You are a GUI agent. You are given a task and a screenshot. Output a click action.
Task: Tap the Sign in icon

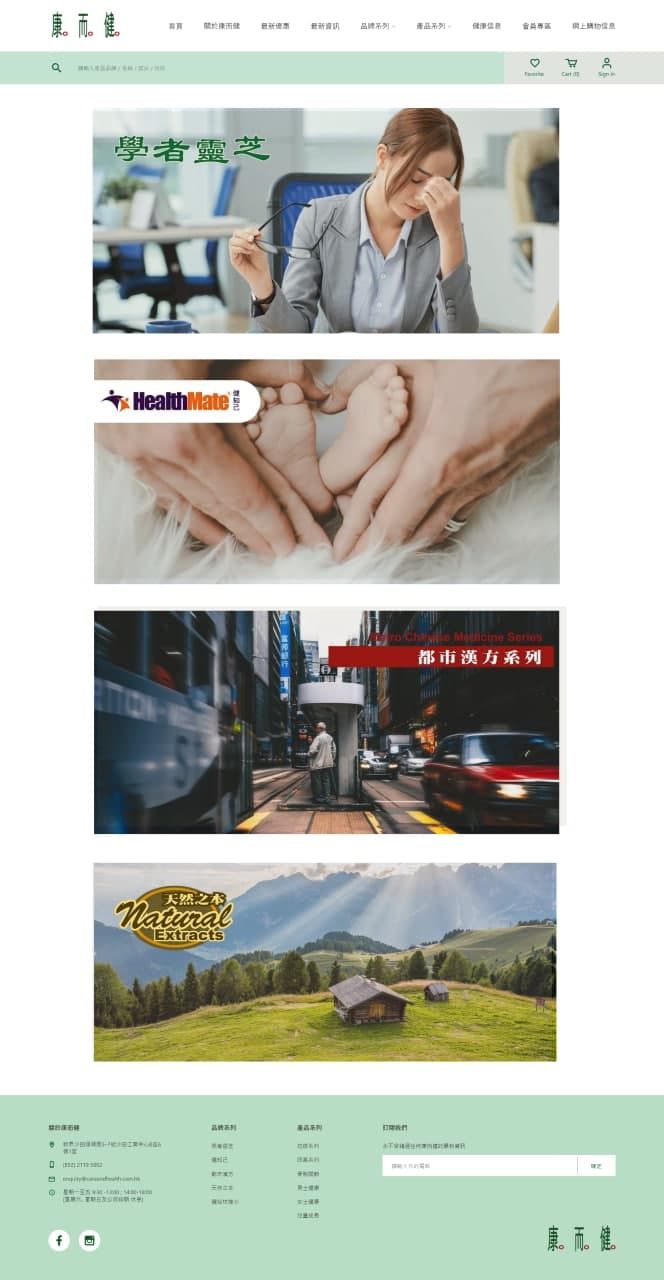click(606, 66)
